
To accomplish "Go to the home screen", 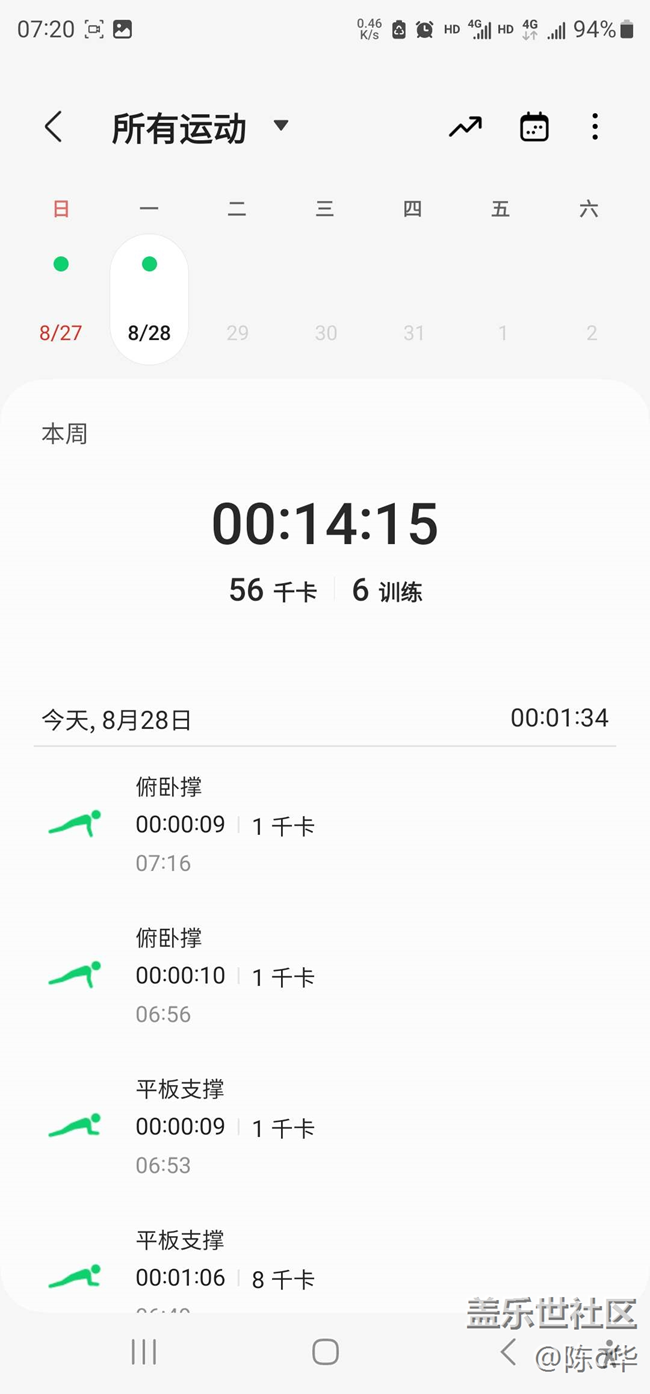I will tap(325, 1352).
